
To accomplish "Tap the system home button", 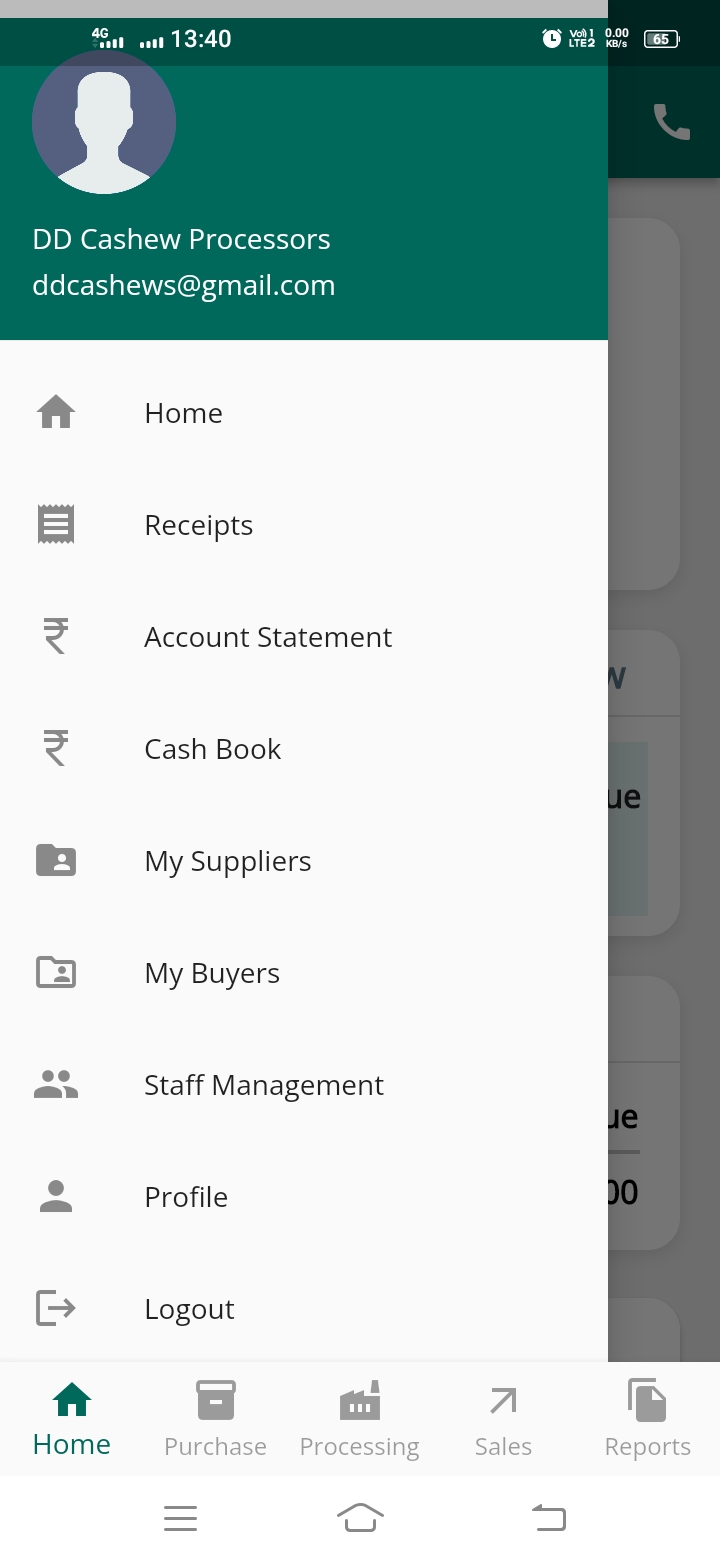I will pyautogui.click(x=360, y=1518).
